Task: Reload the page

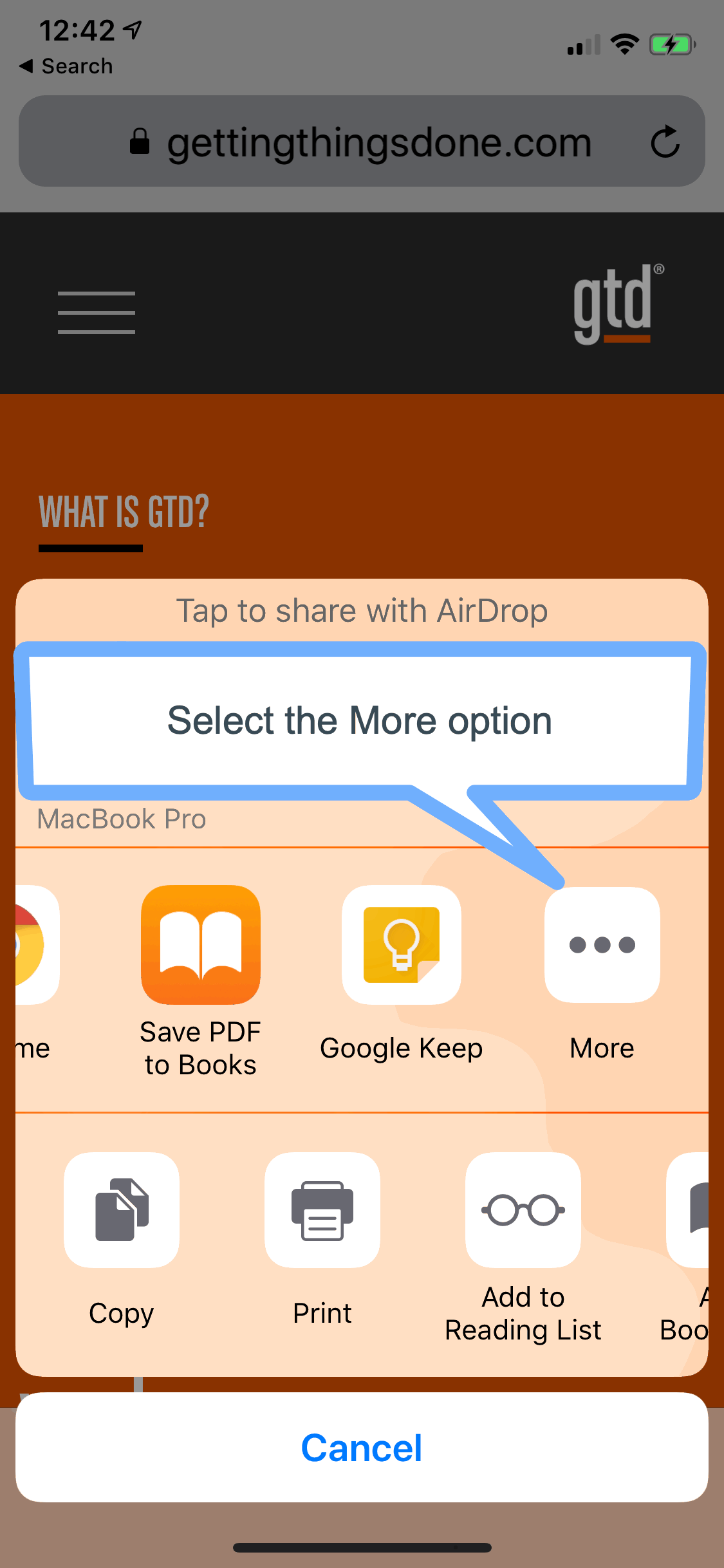Action: 665,142
